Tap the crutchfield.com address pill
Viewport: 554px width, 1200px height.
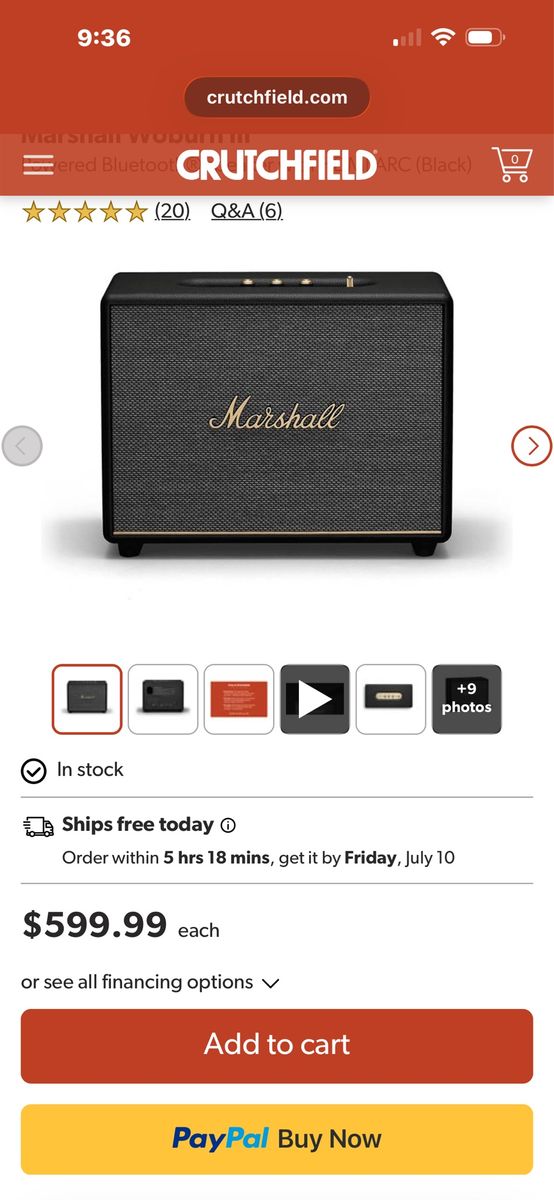pos(277,97)
